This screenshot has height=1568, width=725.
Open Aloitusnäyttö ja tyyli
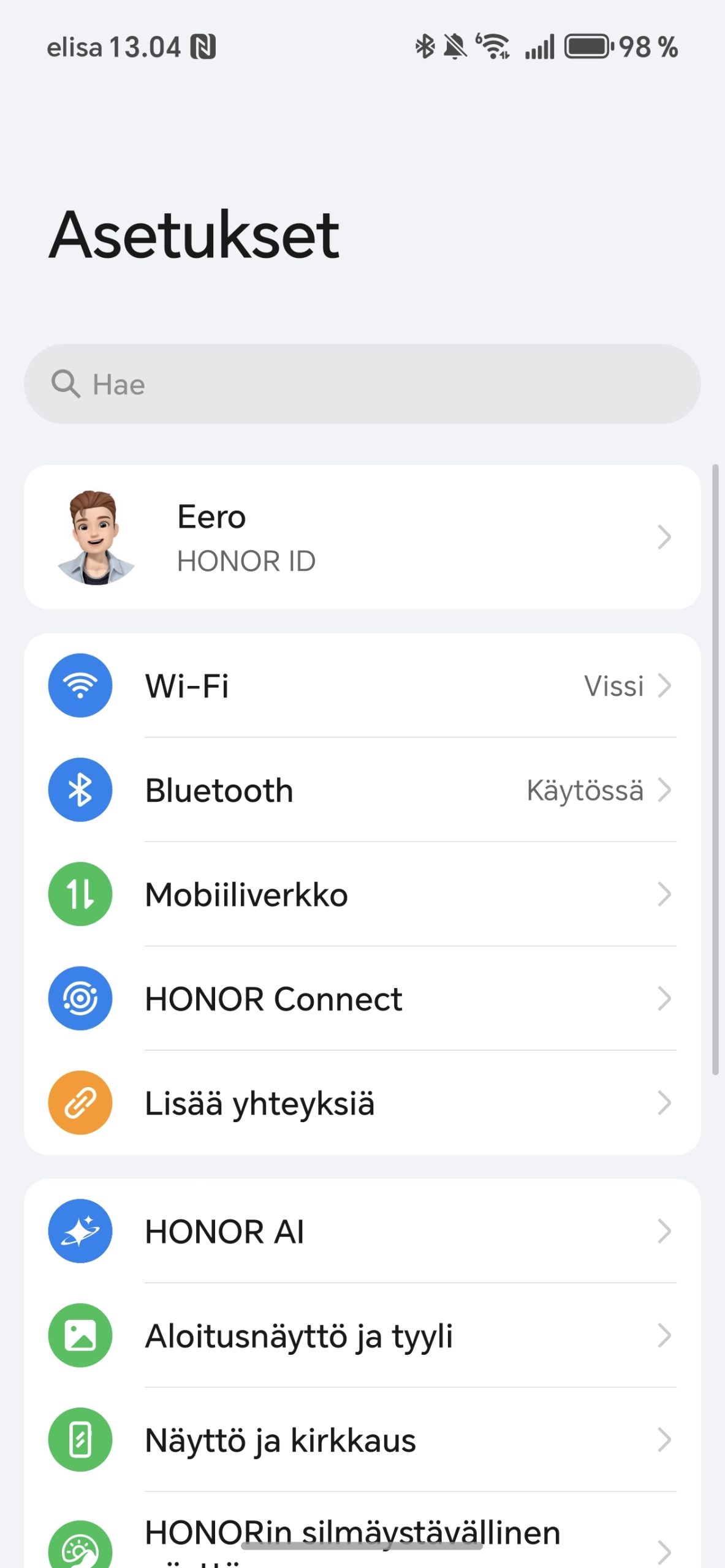coord(362,1335)
